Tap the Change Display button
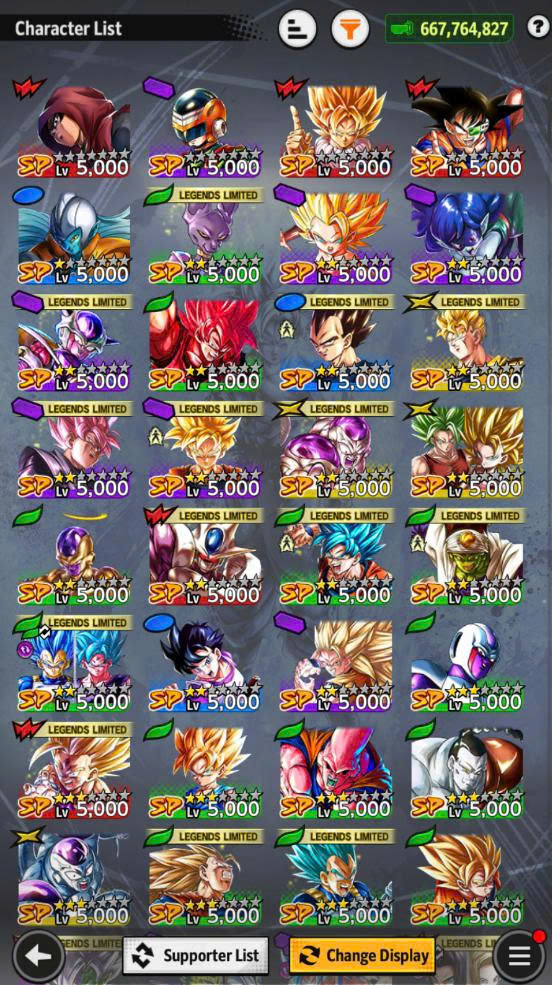This screenshot has width=552, height=985. 362,955
